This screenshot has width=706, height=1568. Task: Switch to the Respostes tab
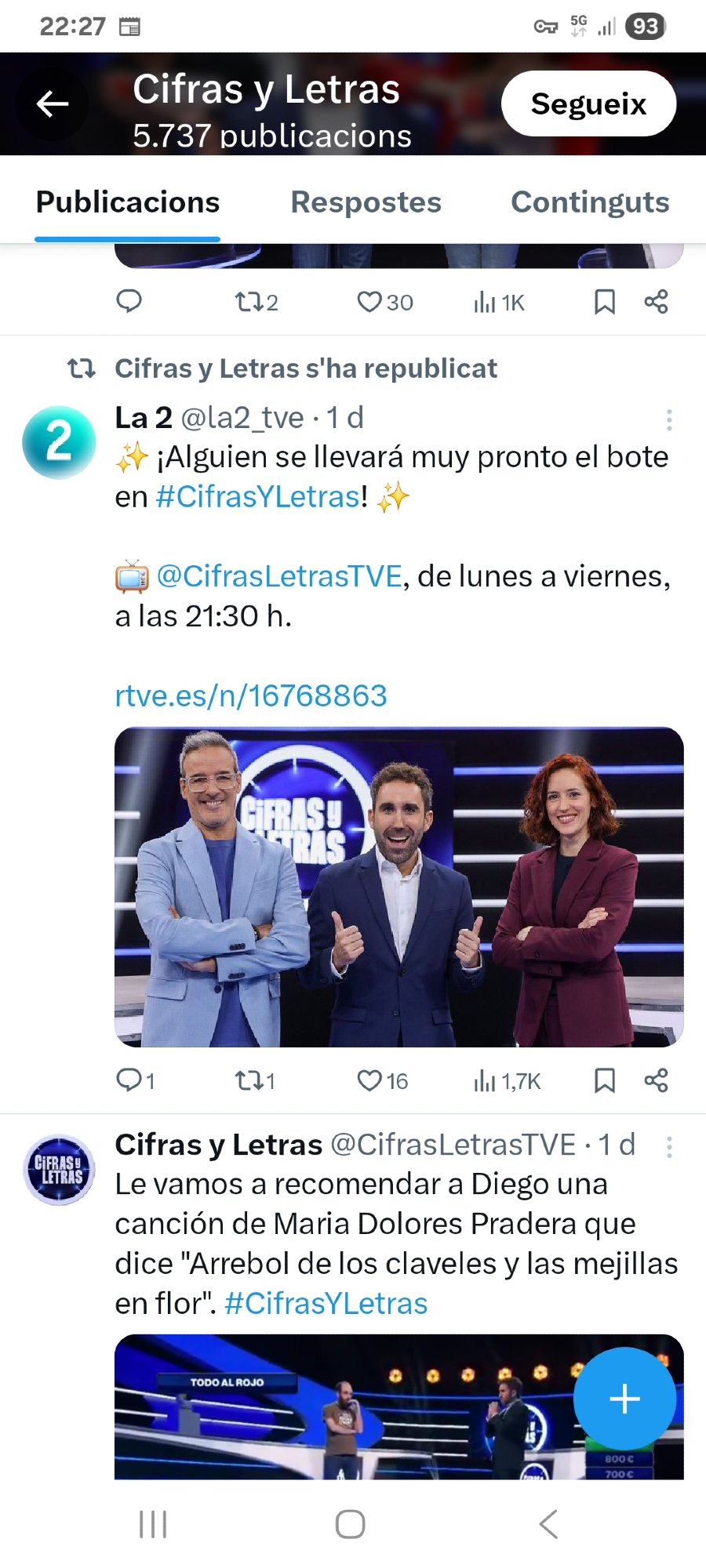pyautogui.click(x=366, y=202)
